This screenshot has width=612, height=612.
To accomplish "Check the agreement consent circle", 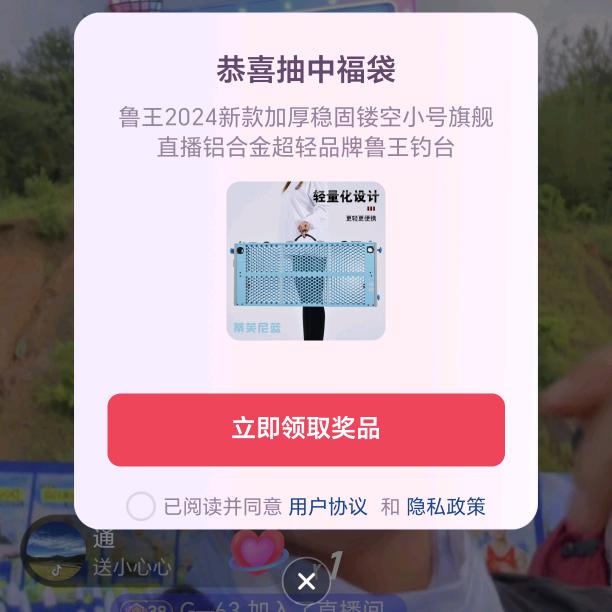I will pos(141,507).
